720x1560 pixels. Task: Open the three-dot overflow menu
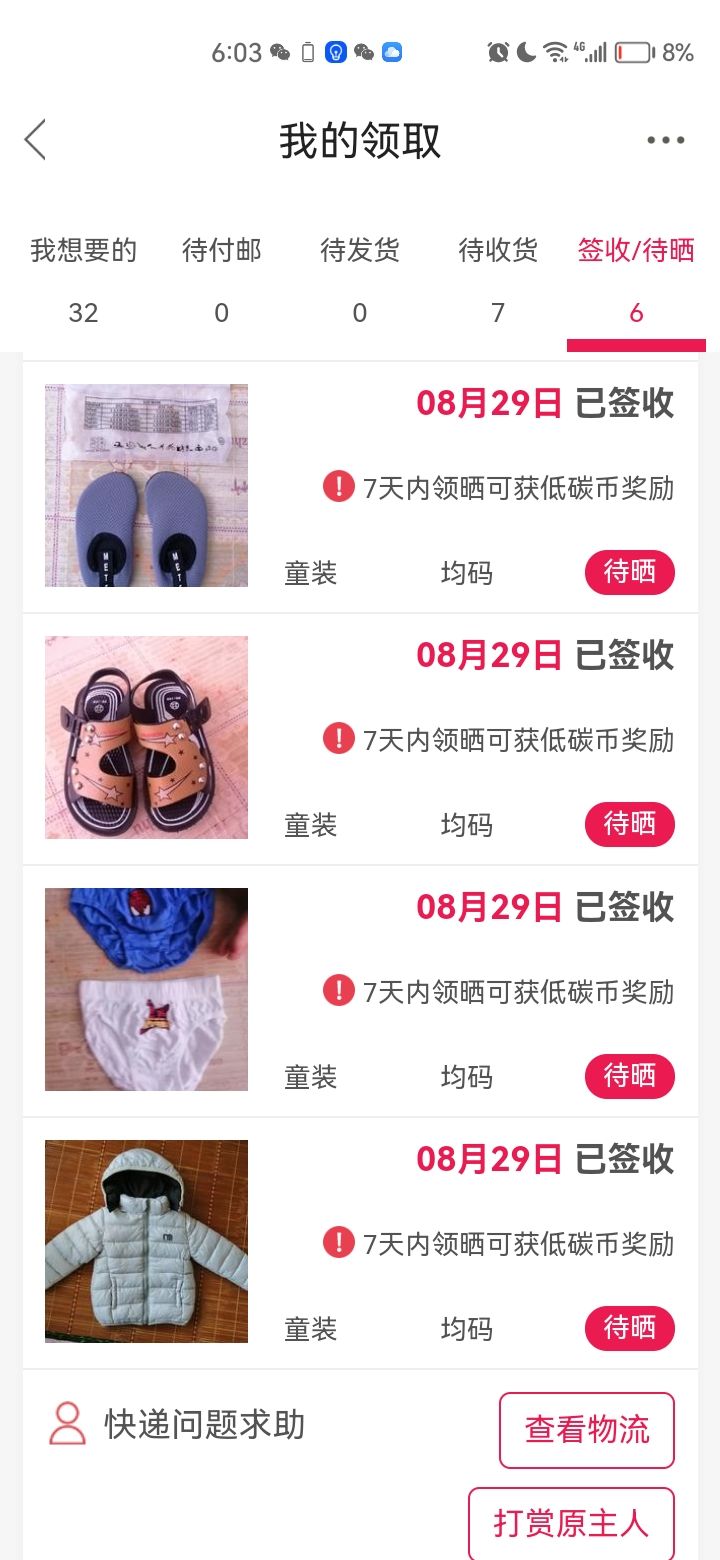(665, 140)
